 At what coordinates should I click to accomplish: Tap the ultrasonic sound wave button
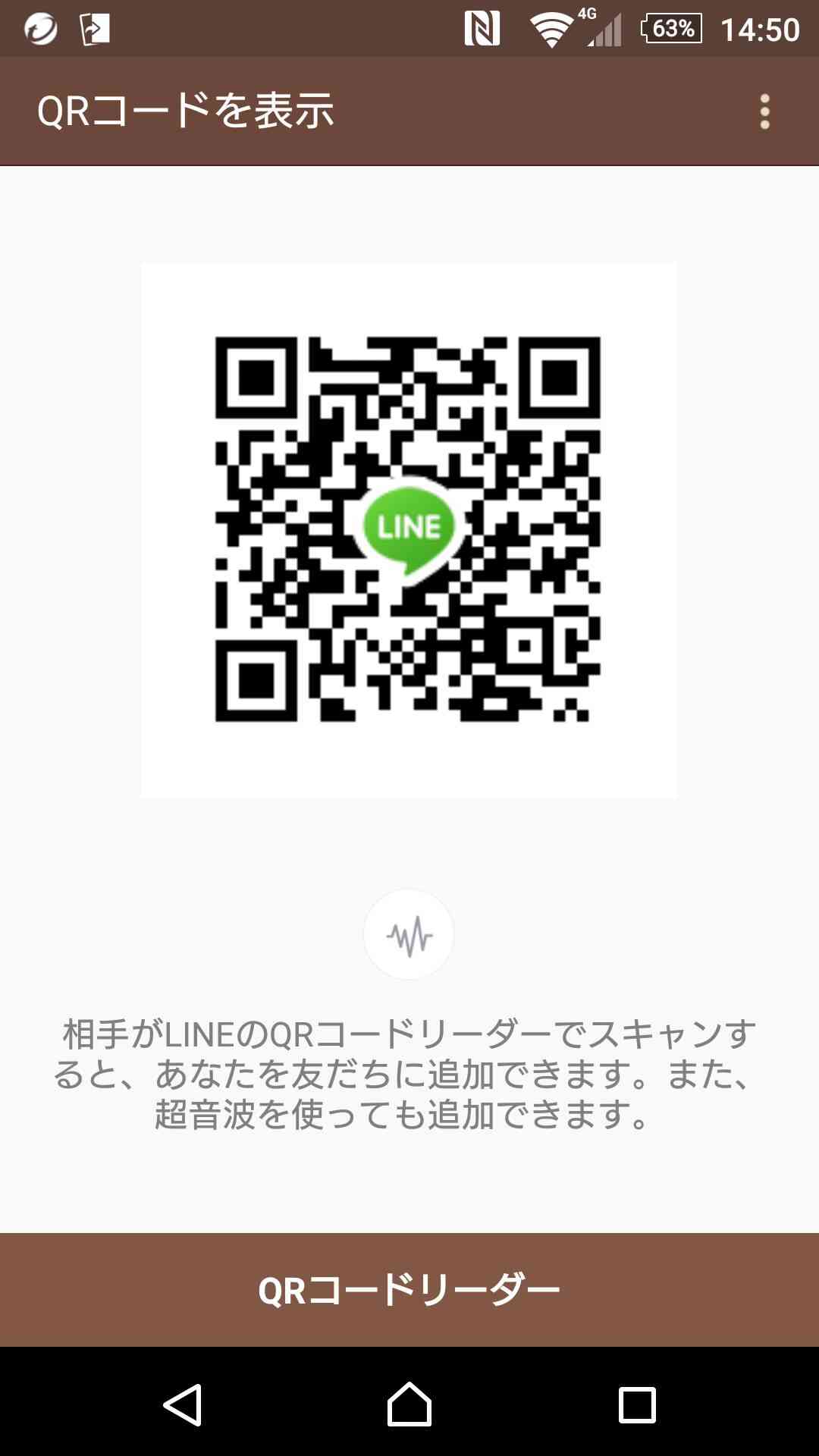pyautogui.click(x=409, y=934)
